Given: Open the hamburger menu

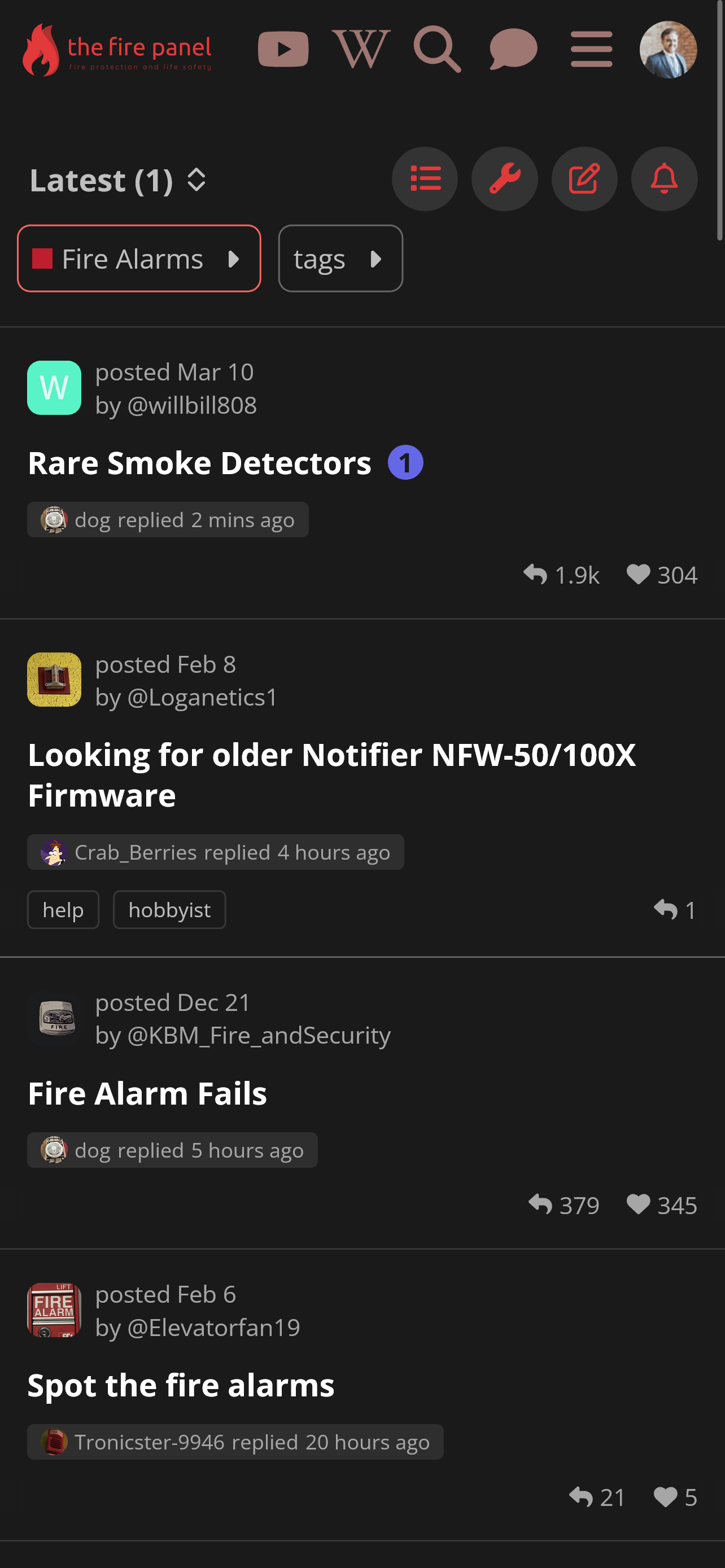Looking at the screenshot, I should 591,49.
